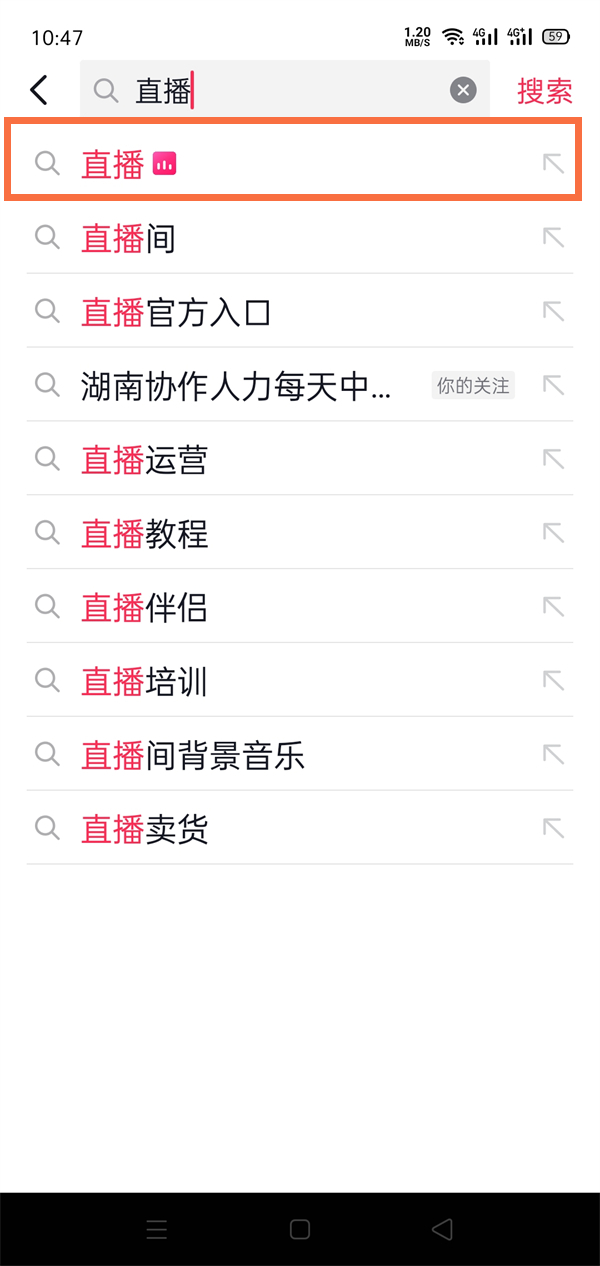Clear the search text
The height and width of the screenshot is (1266, 600).
(x=463, y=91)
